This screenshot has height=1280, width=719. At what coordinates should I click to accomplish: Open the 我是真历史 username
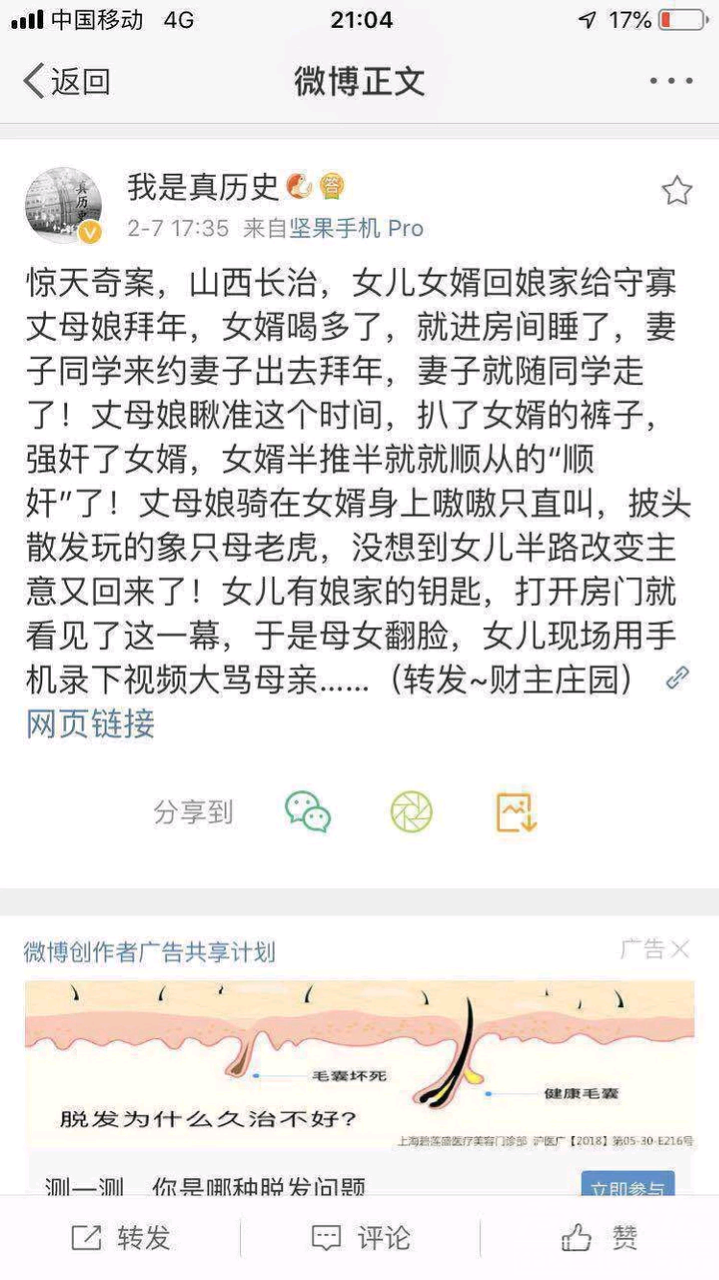point(202,186)
